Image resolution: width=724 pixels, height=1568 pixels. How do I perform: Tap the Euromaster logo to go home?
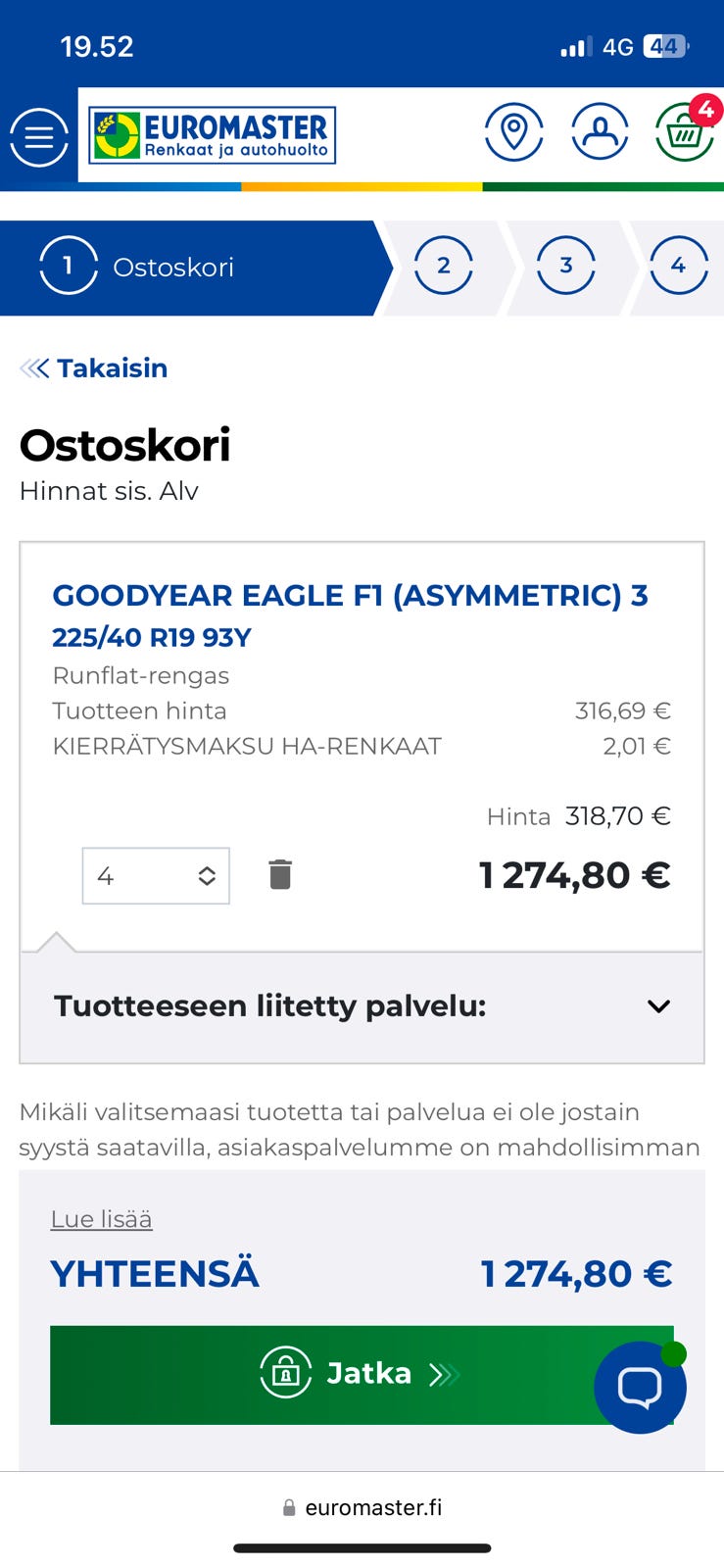tap(213, 135)
